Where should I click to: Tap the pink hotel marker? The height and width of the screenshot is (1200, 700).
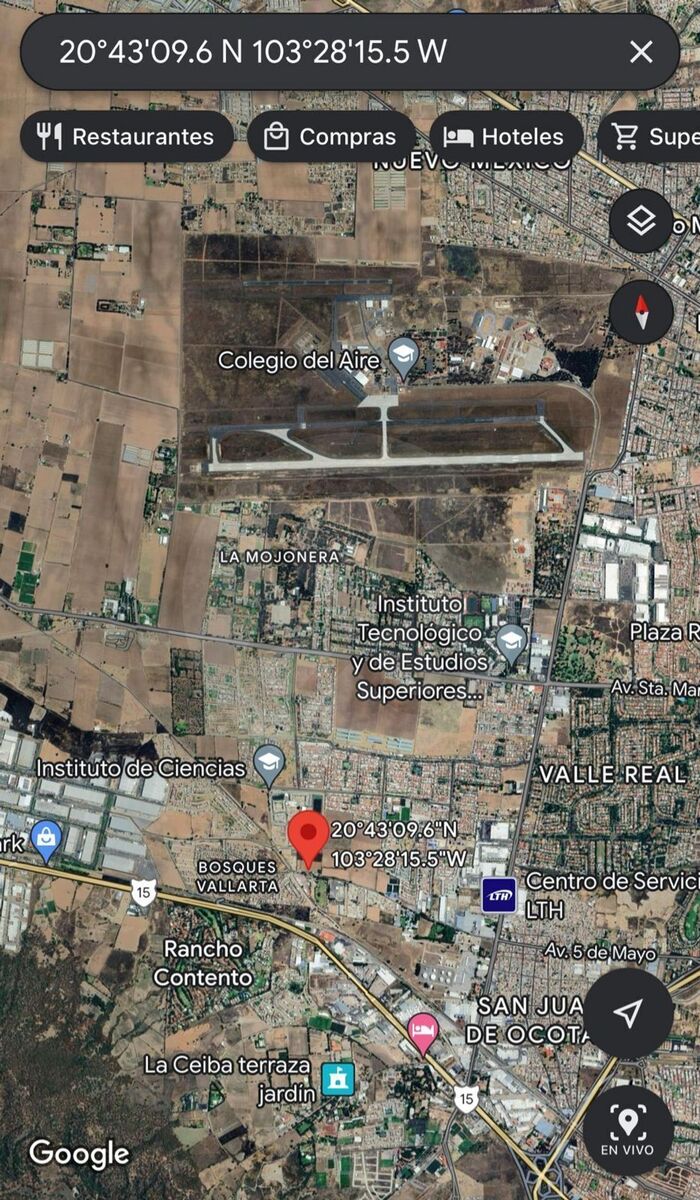coord(423,1031)
